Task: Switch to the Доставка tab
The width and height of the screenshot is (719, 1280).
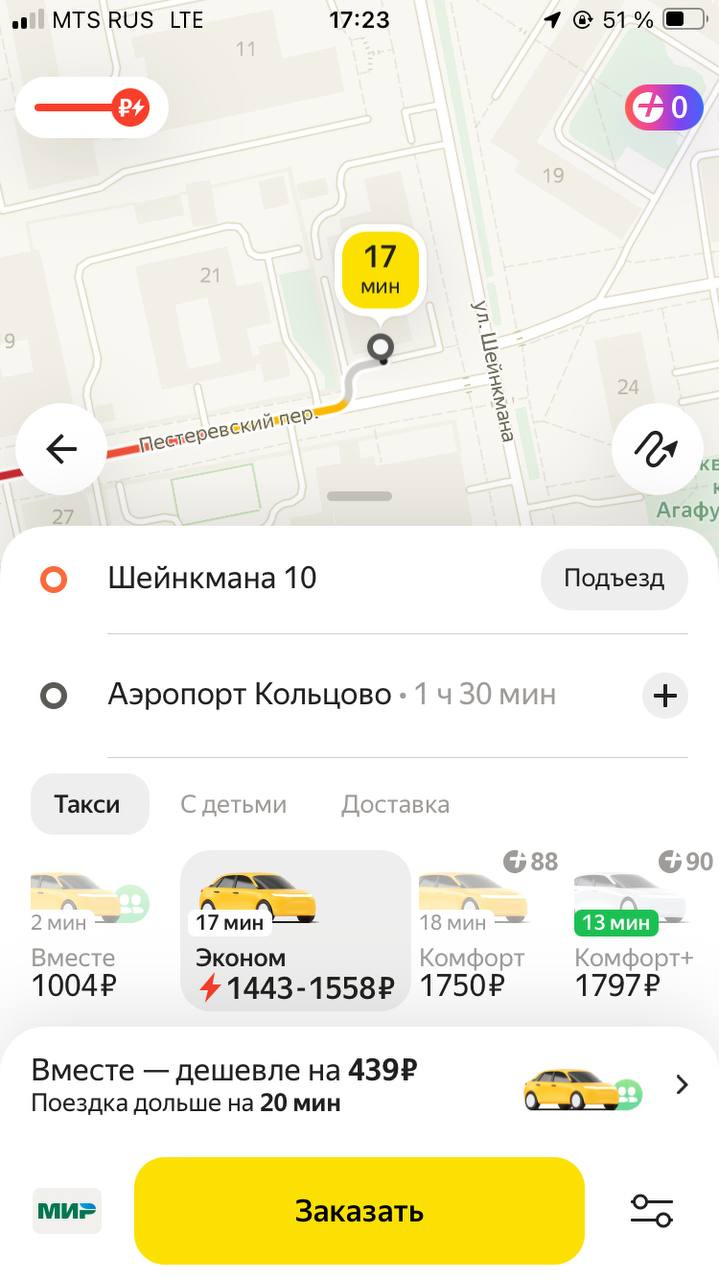Action: pos(395,804)
